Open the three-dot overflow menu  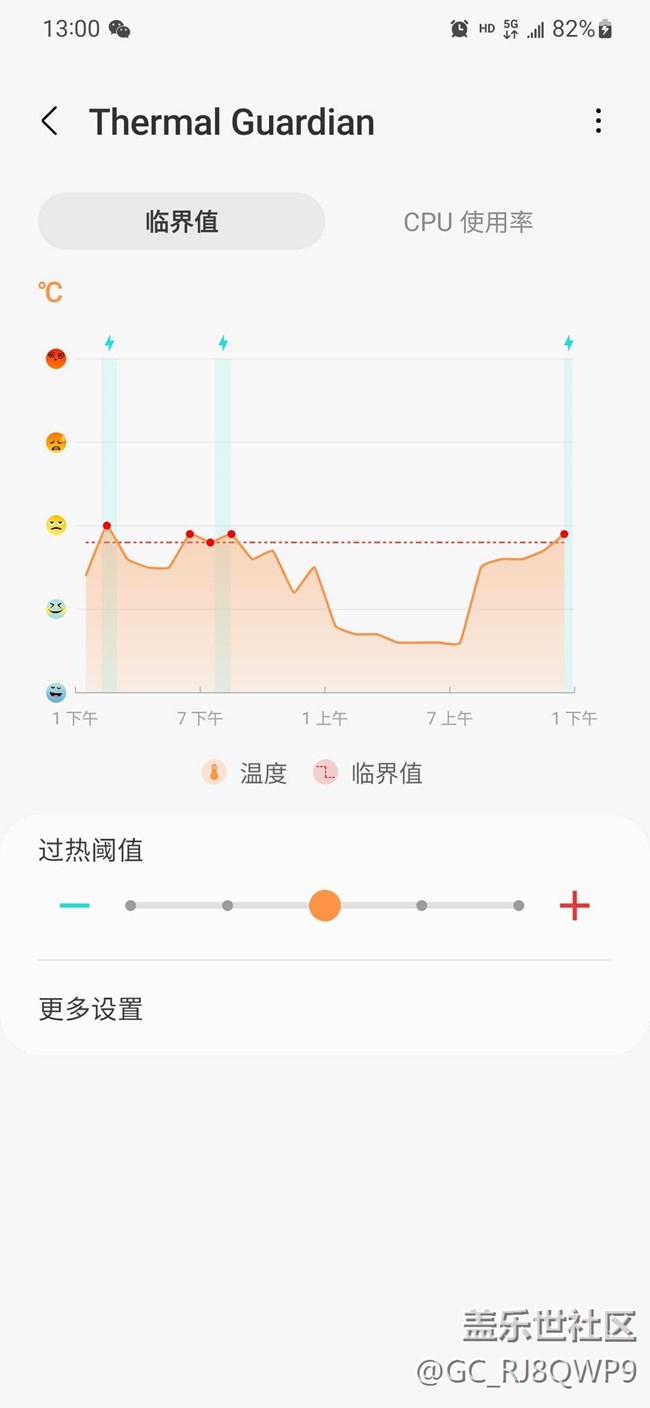(598, 122)
